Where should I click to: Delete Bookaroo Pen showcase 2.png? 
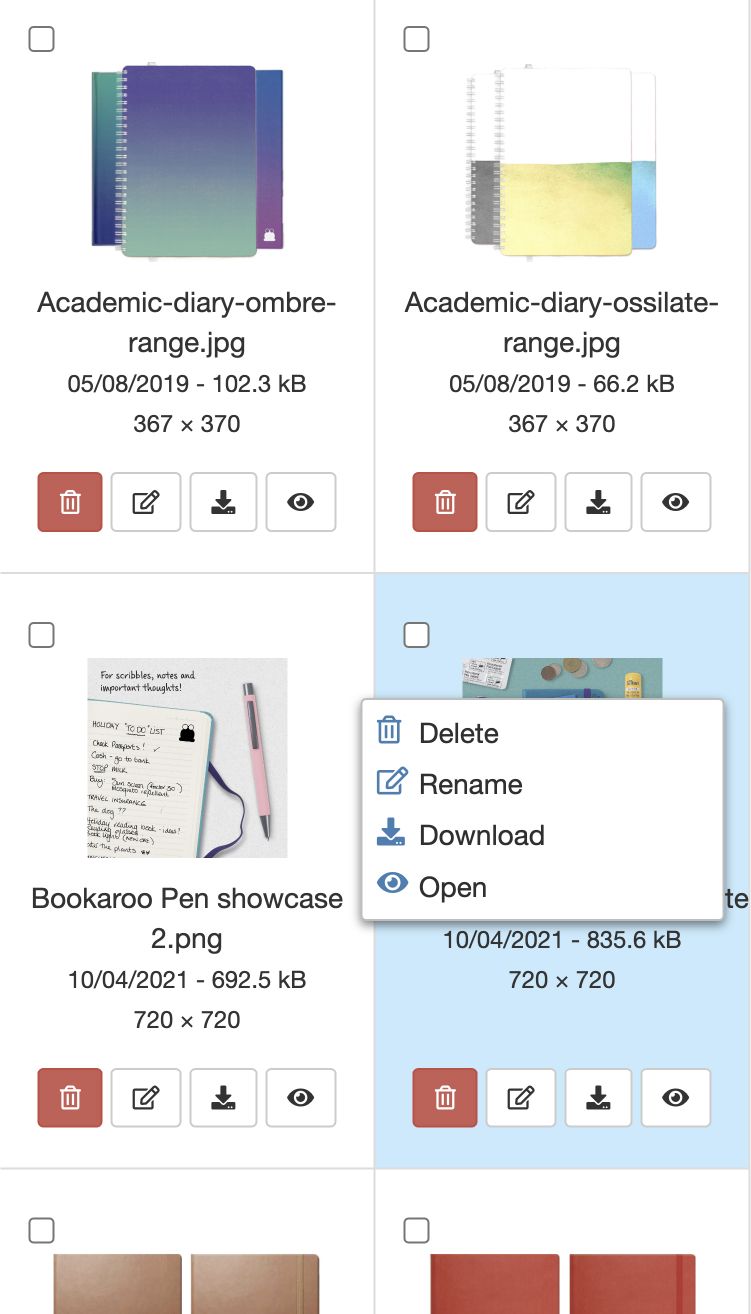click(x=70, y=1098)
